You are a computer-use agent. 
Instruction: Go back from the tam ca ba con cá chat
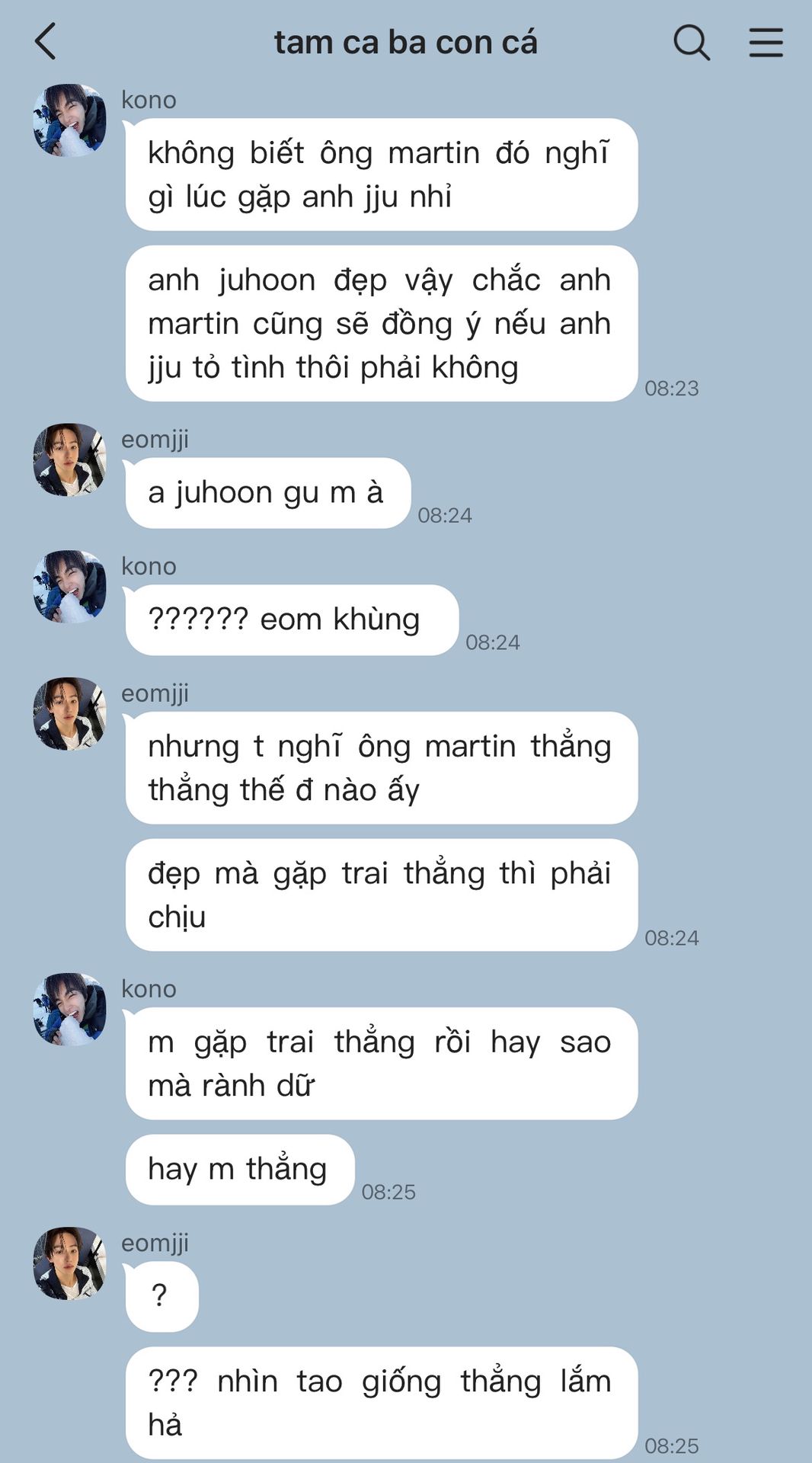(x=46, y=42)
